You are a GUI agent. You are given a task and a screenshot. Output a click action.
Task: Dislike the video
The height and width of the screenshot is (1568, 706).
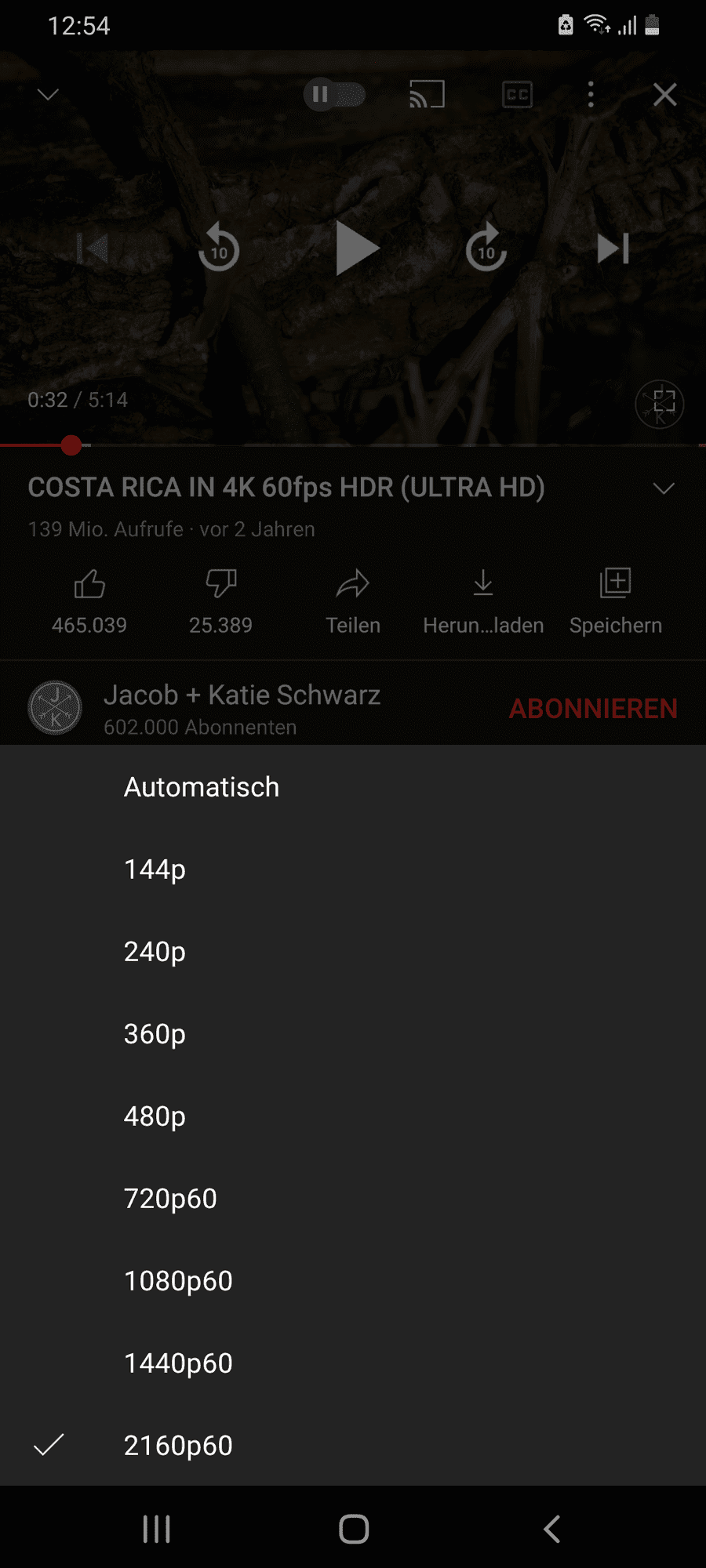click(221, 584)
